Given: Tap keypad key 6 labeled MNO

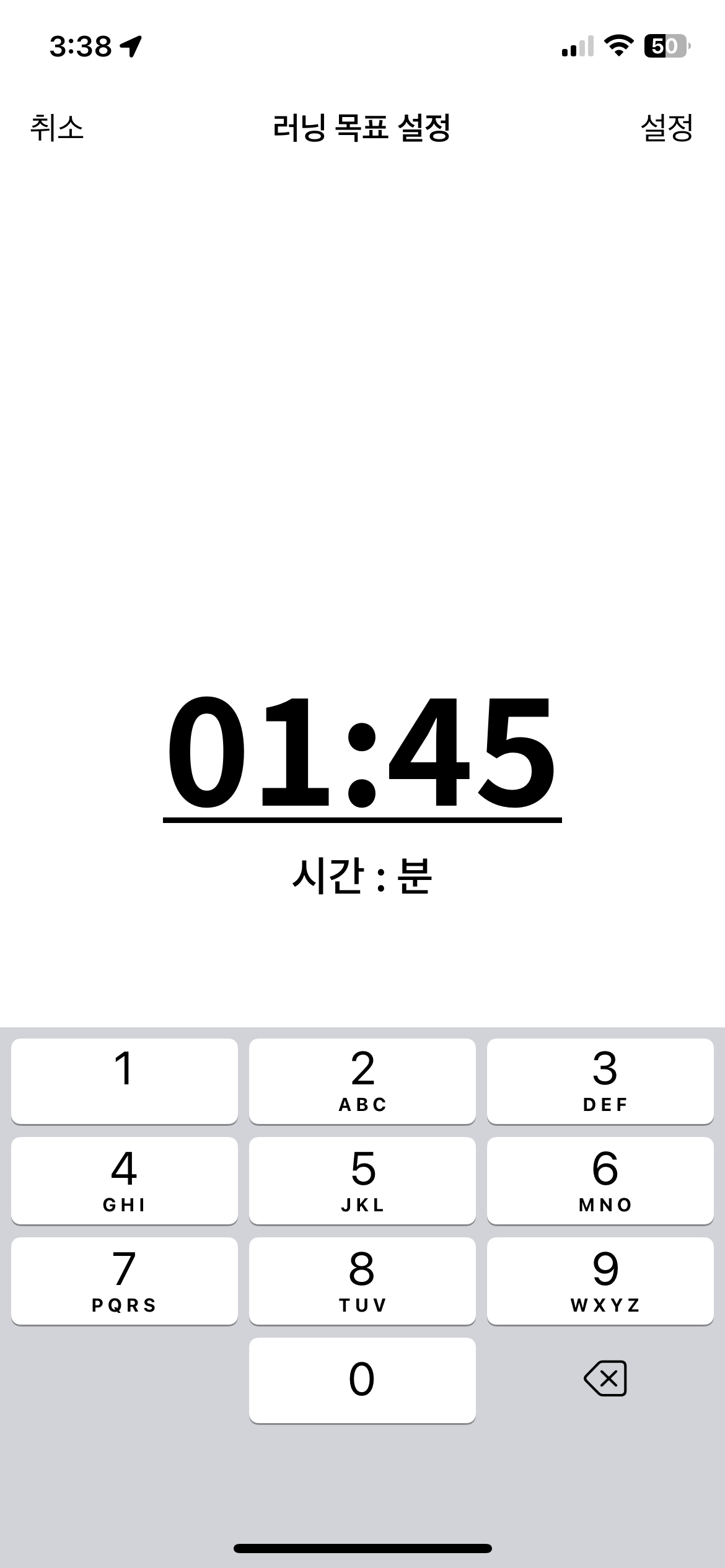Looking at the screenshot, I should pyautogui.click(x=600, y=1180).
